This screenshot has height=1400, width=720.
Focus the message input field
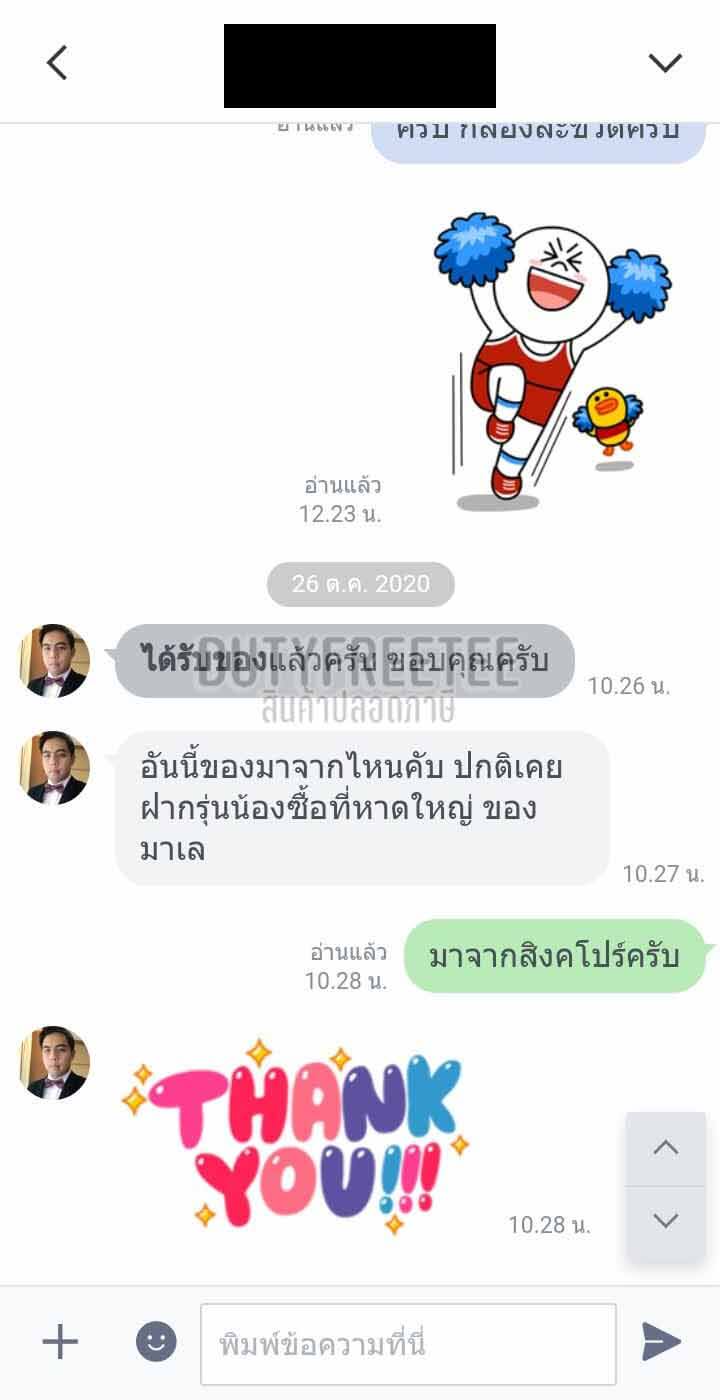point(408,1343)
